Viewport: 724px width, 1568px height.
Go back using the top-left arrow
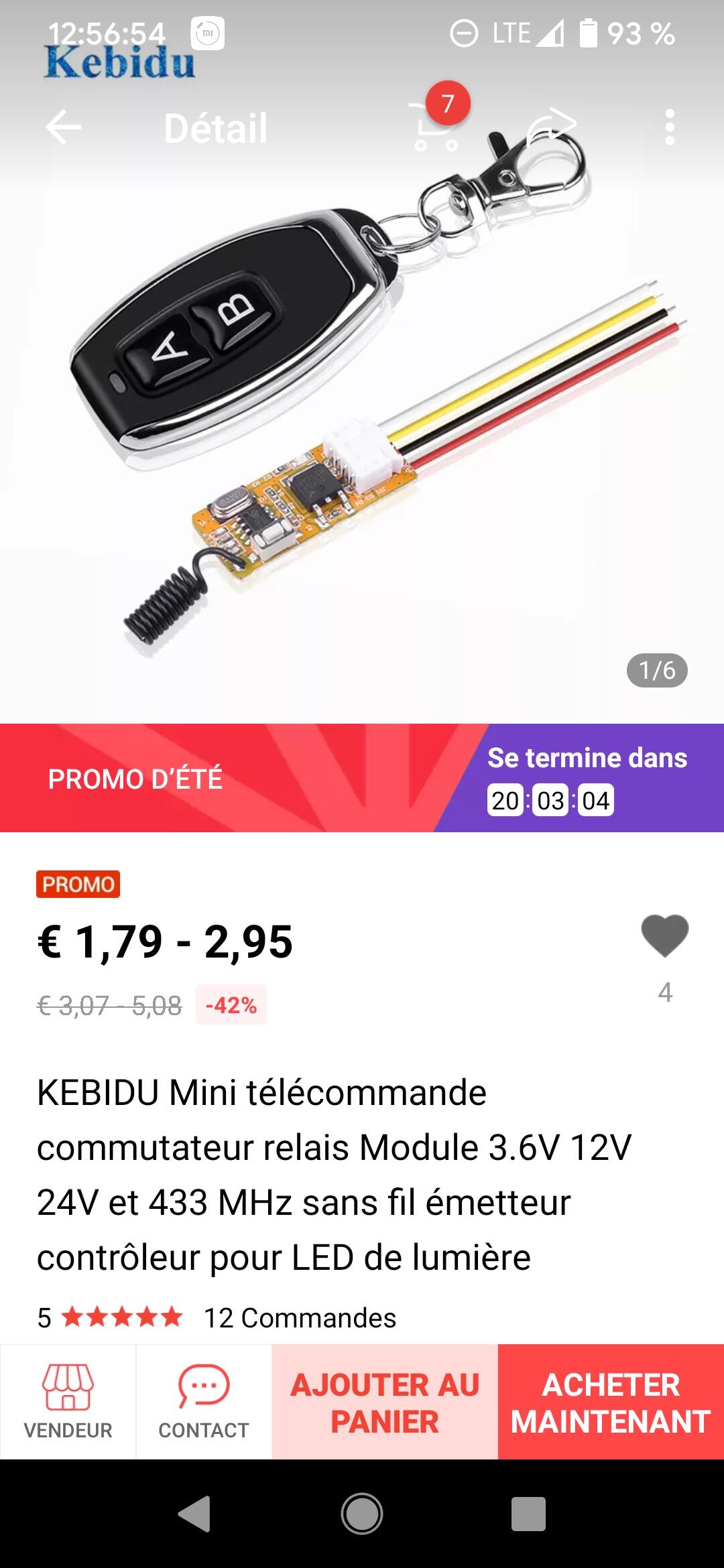coord(64,127)
